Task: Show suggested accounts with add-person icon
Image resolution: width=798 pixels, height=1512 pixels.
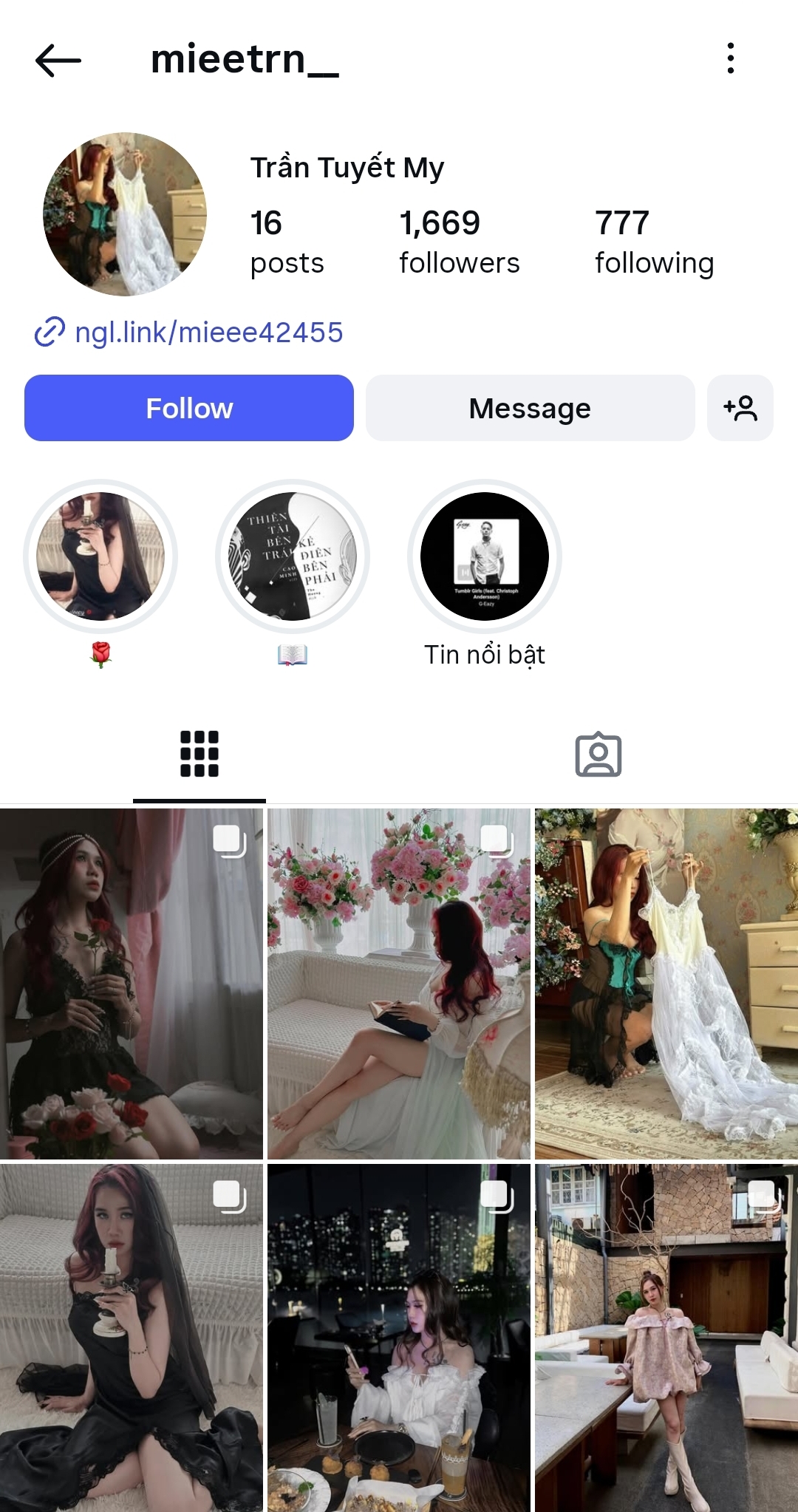Action: click(x=740, y=408)
